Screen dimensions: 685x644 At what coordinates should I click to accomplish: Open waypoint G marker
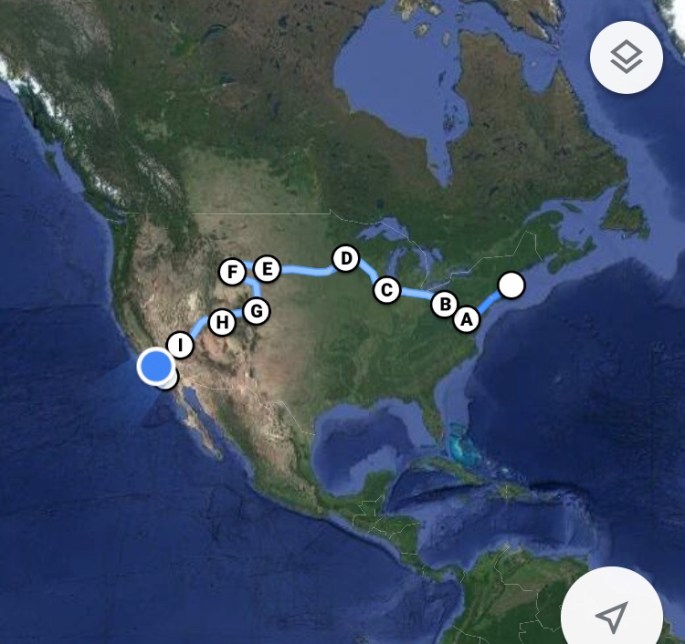pos(256,311)
